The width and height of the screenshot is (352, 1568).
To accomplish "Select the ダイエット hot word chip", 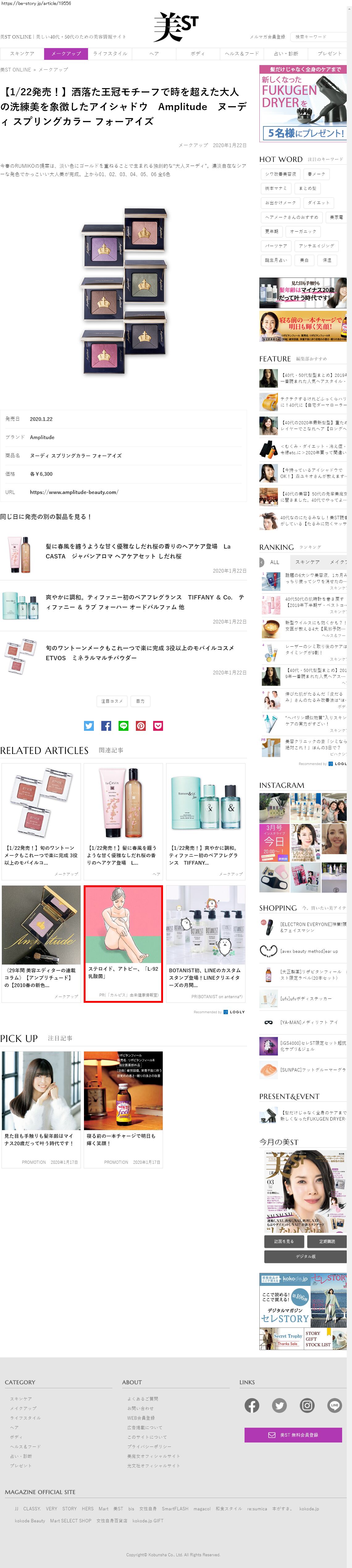I will [319, 203].
